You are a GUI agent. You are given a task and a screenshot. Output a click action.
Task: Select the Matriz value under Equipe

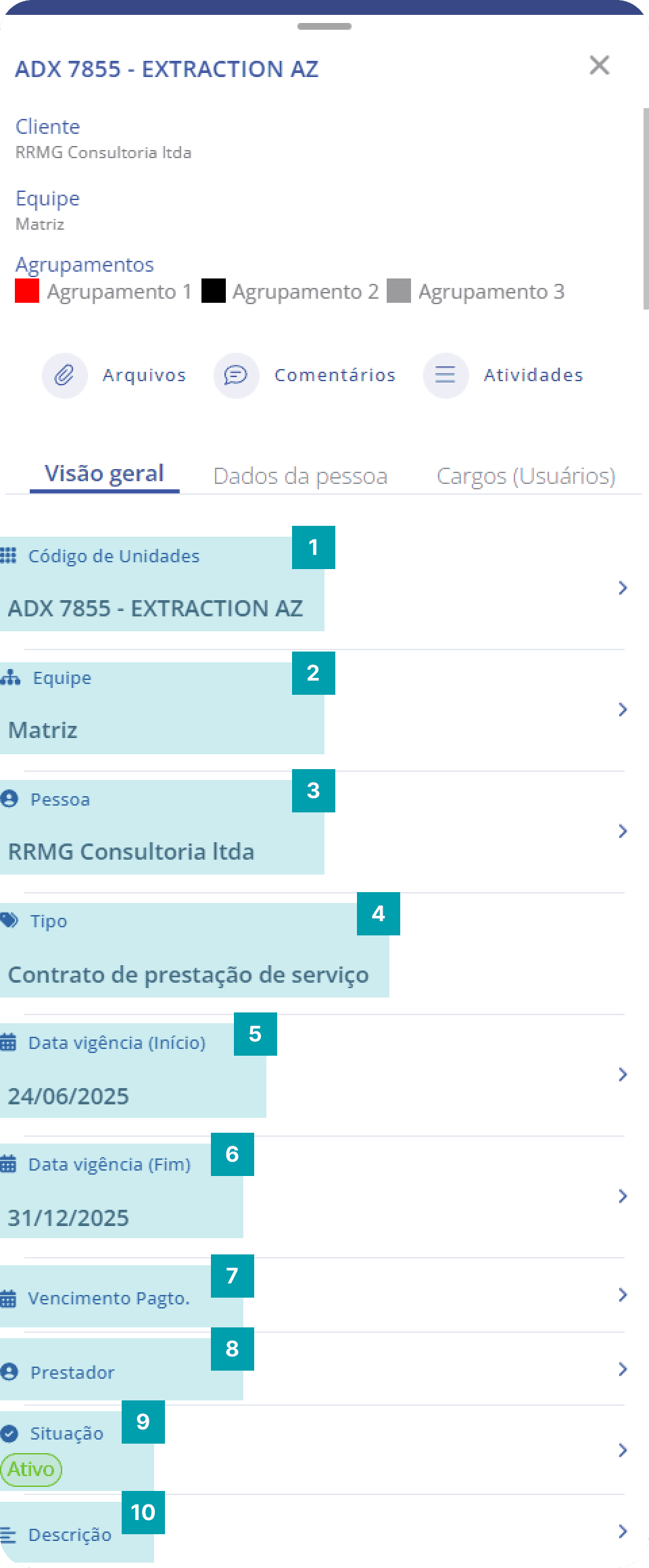(x=44, y=730)
